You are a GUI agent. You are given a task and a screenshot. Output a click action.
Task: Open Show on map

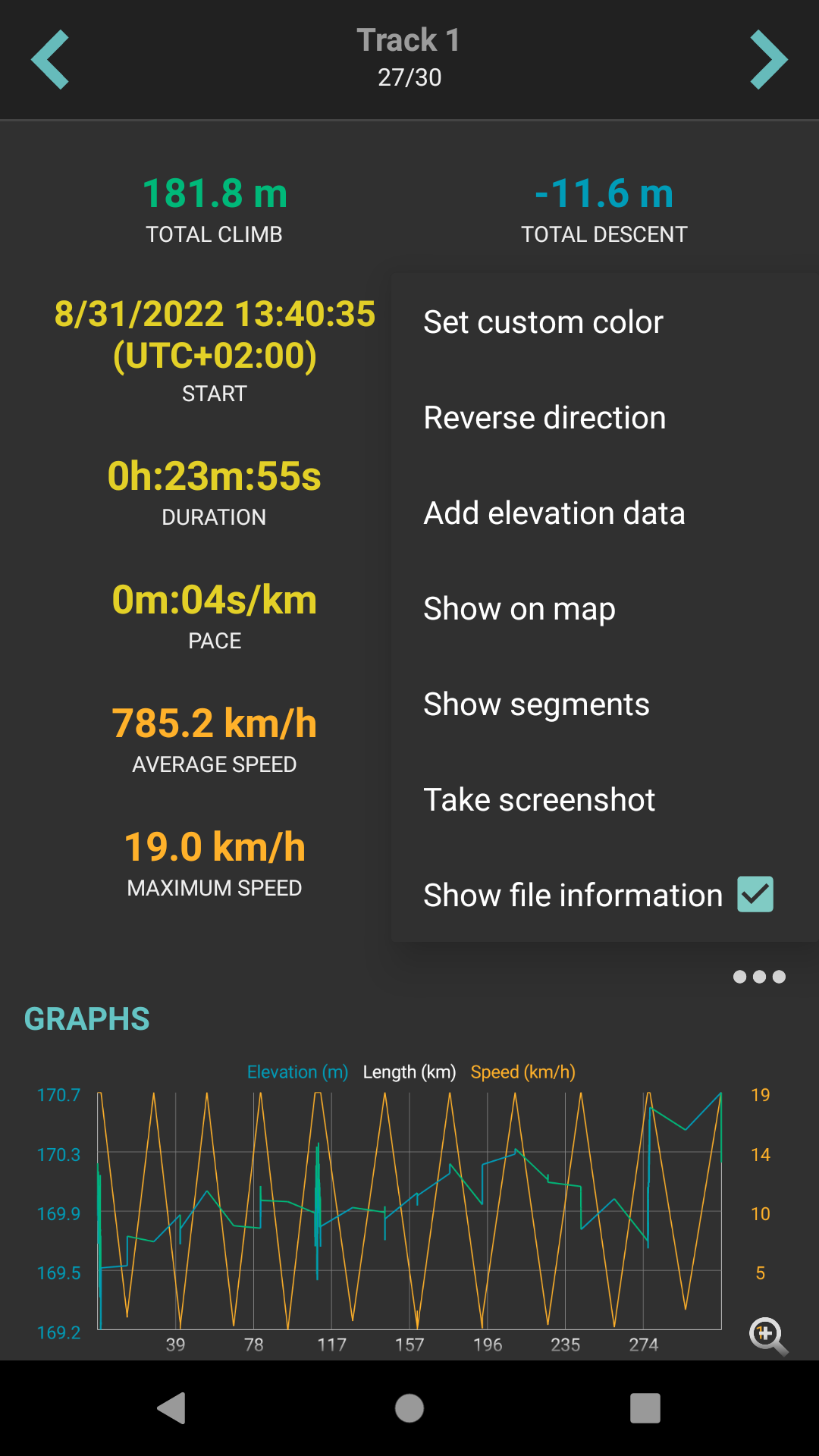coord(519,609)
